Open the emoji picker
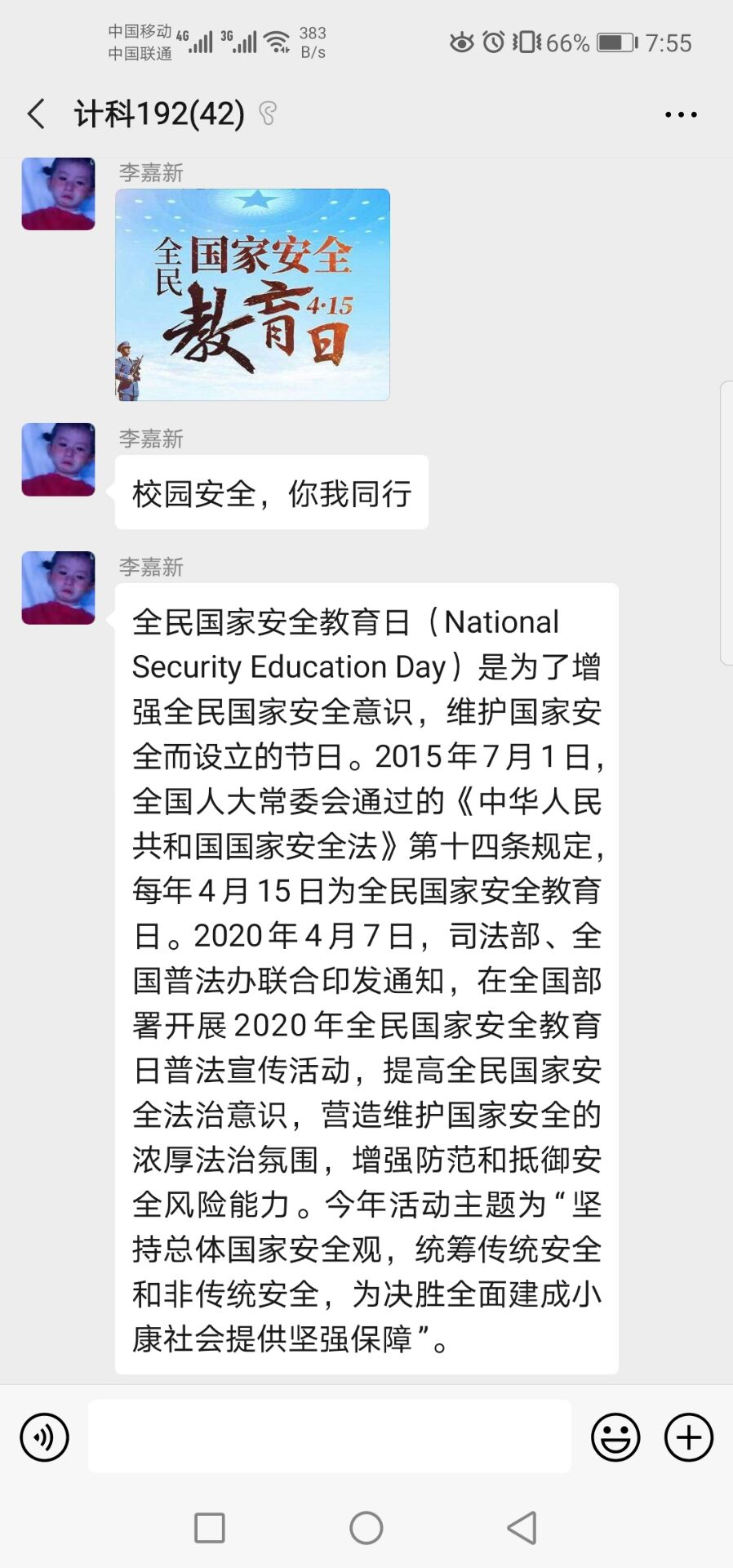 tap(615, 1437)
